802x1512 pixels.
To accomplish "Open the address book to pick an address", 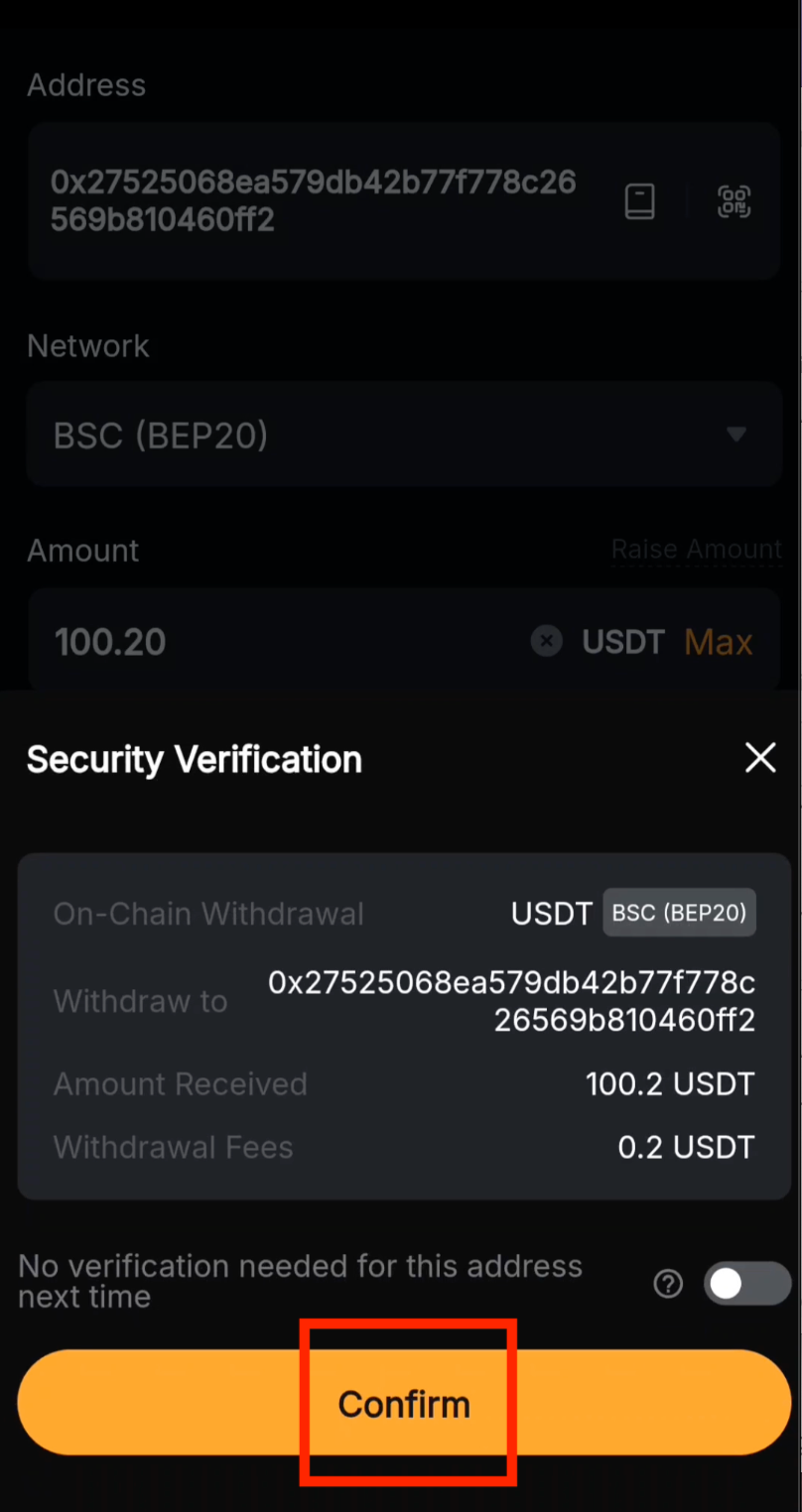I will point(639,201).
